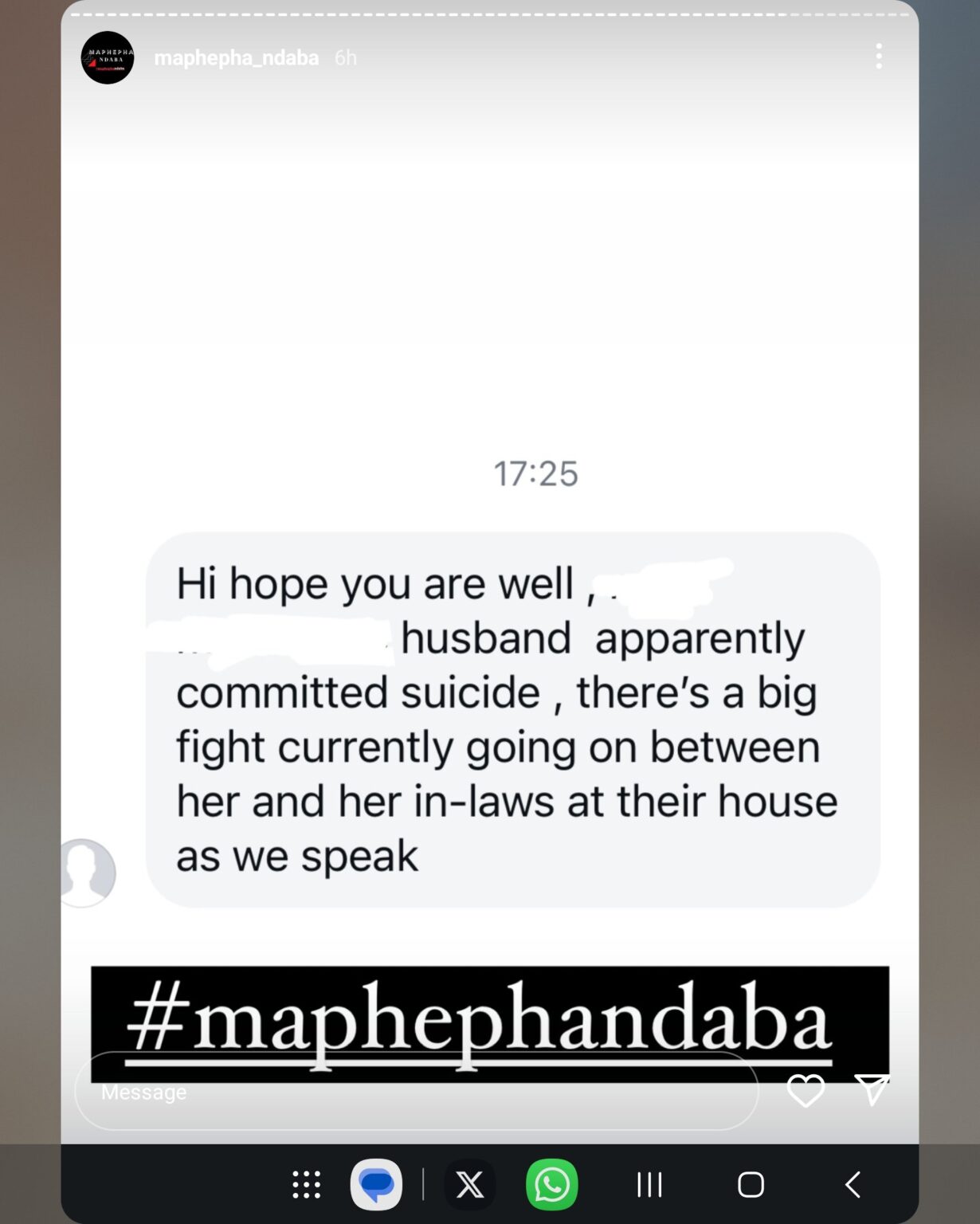Screen dimensions: 980x1224
Task: Open the maphepha_ndaba username link
Action: [236, 57]
